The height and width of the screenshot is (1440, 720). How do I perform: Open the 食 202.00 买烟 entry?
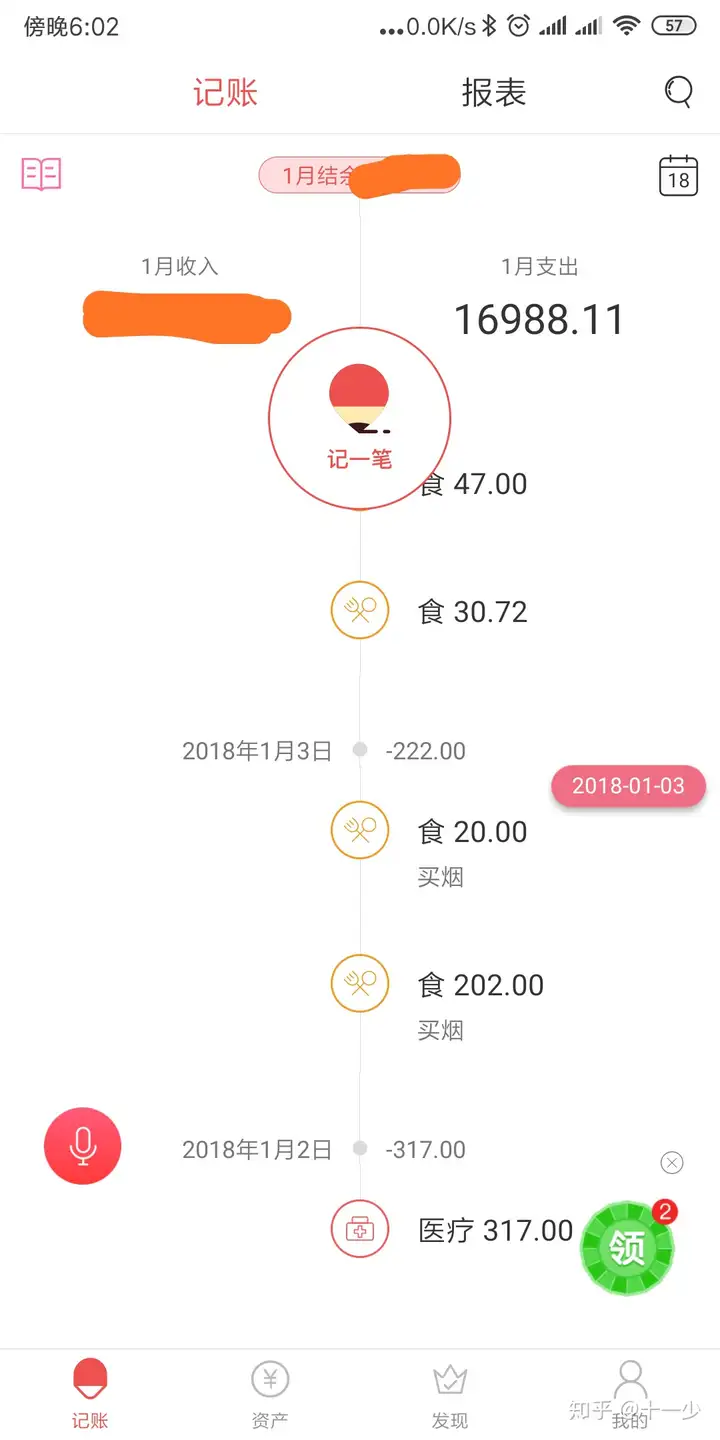pyautogui.click(x=438, y=998)
